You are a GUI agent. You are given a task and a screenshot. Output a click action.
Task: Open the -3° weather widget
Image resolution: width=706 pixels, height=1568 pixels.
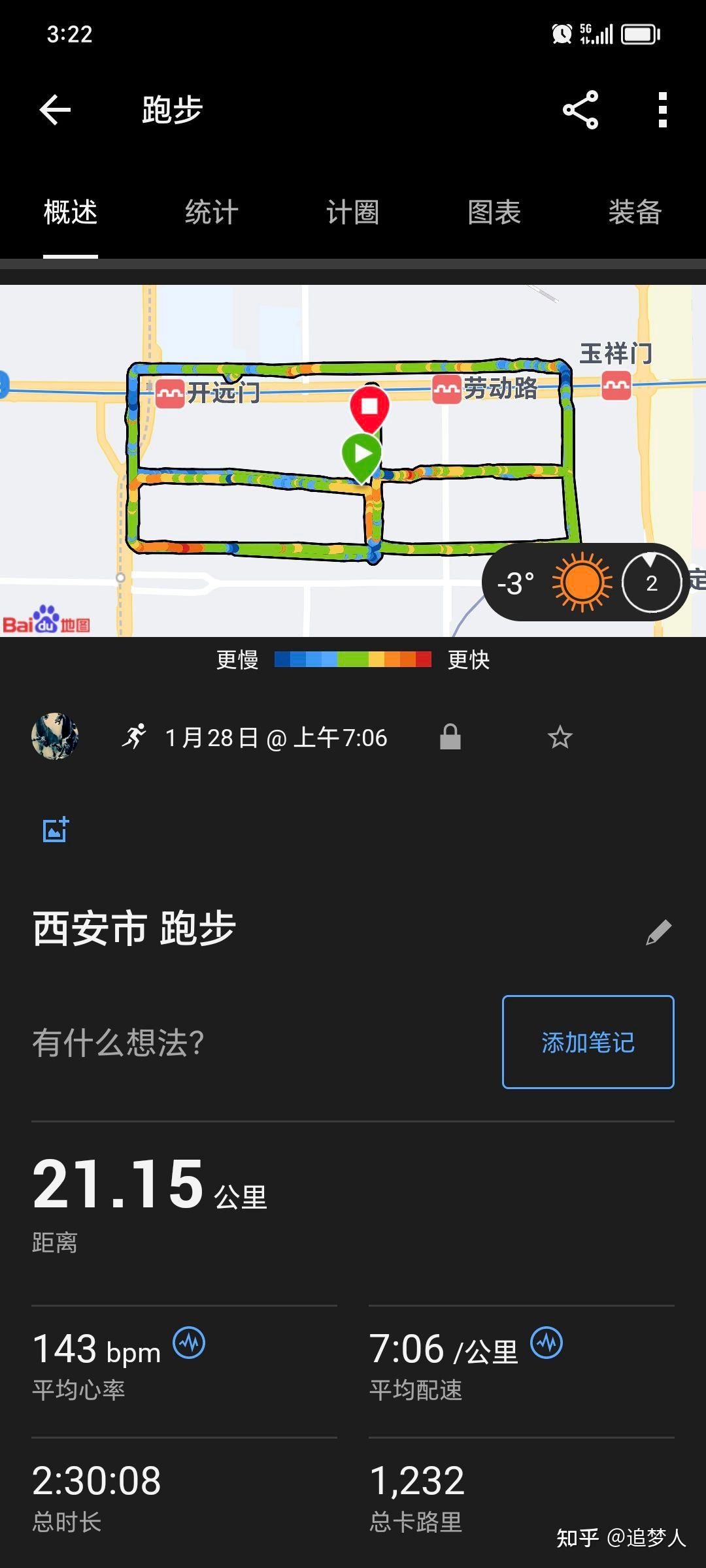point(585,583)
